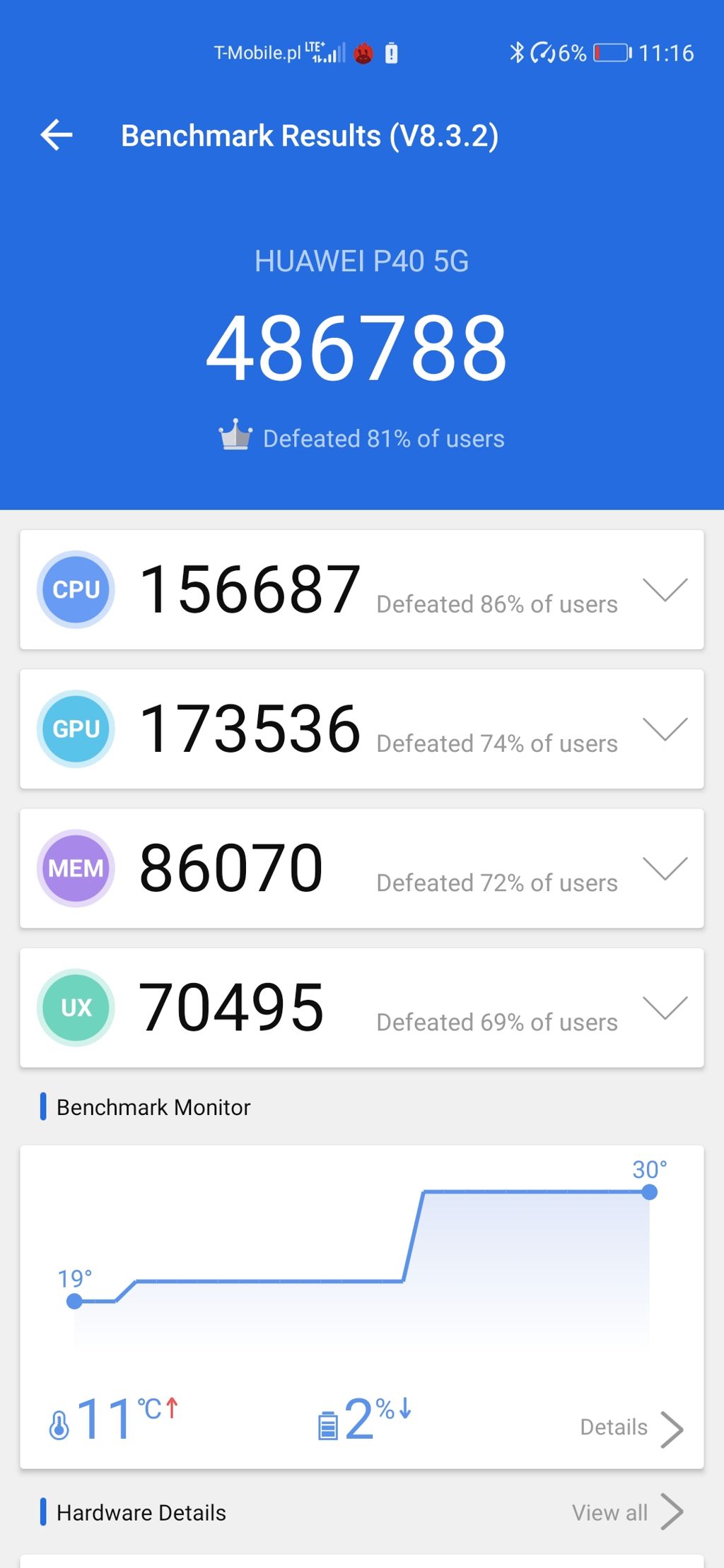Viewport: 724px width, 1568px height.
Task: Go back from Benchmark Results
Action: coord(57,135)
